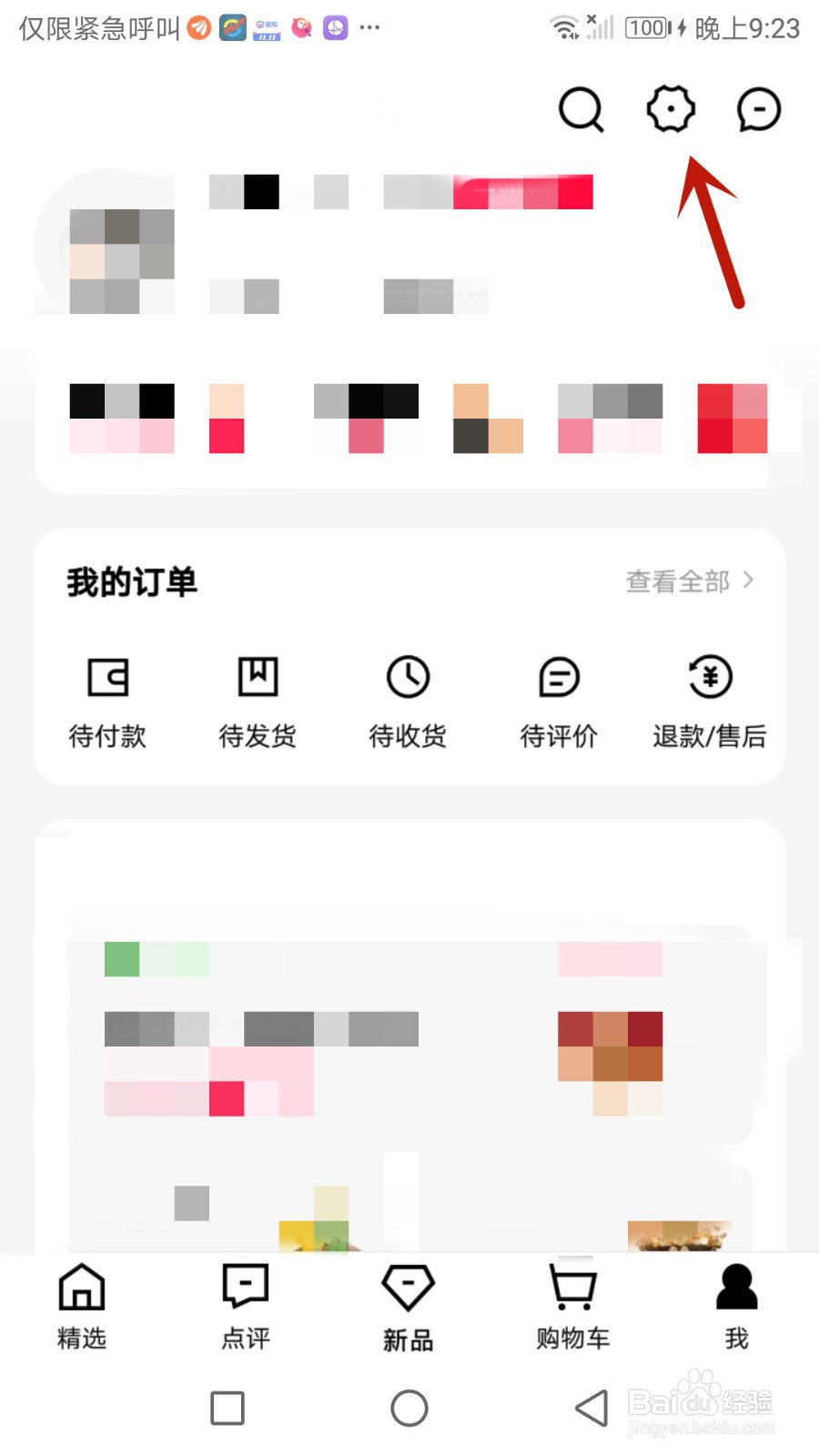The width and height of the screenshot is (819, 1456).
Task: Tap the battery 100 indicator
Action: coord(646,27)
